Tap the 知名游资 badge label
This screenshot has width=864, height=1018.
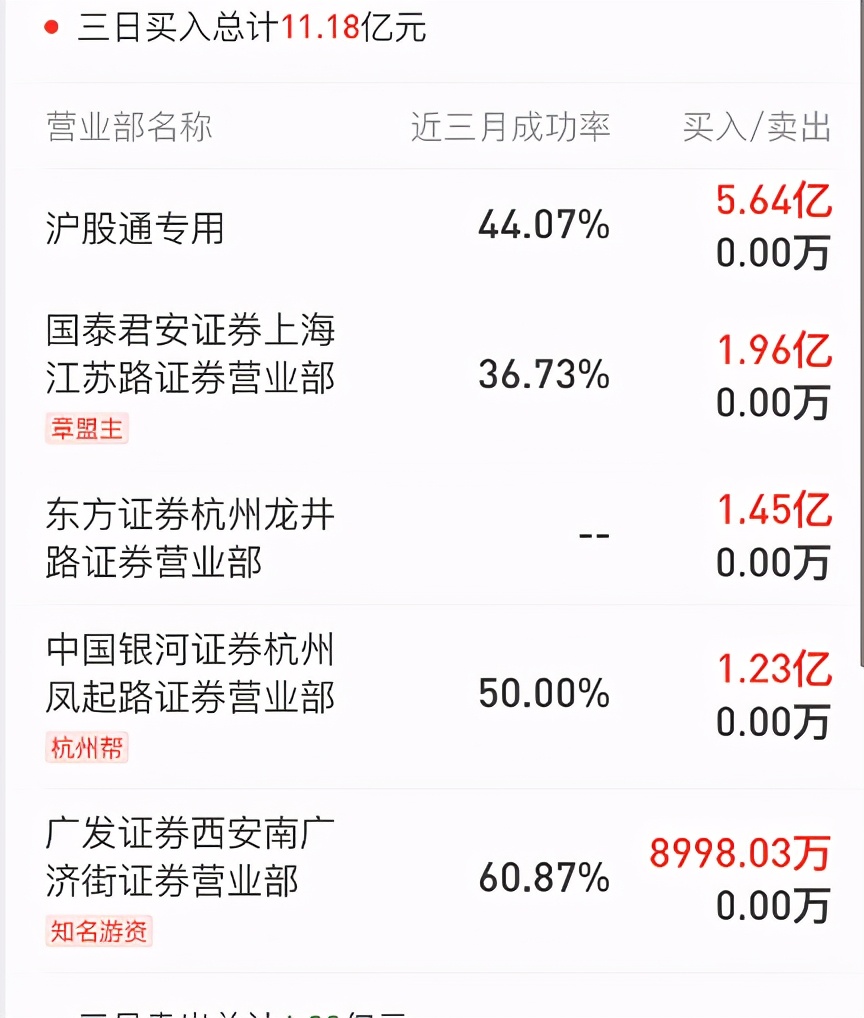click(98, 931)
